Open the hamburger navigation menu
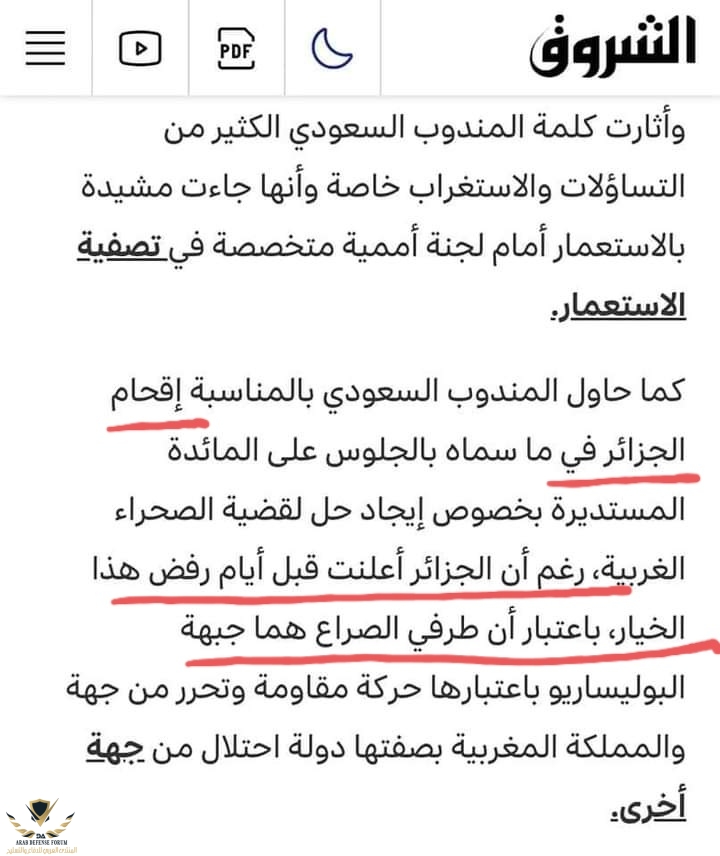The height and width of the screenshot is (856, 720). [45, 48]
